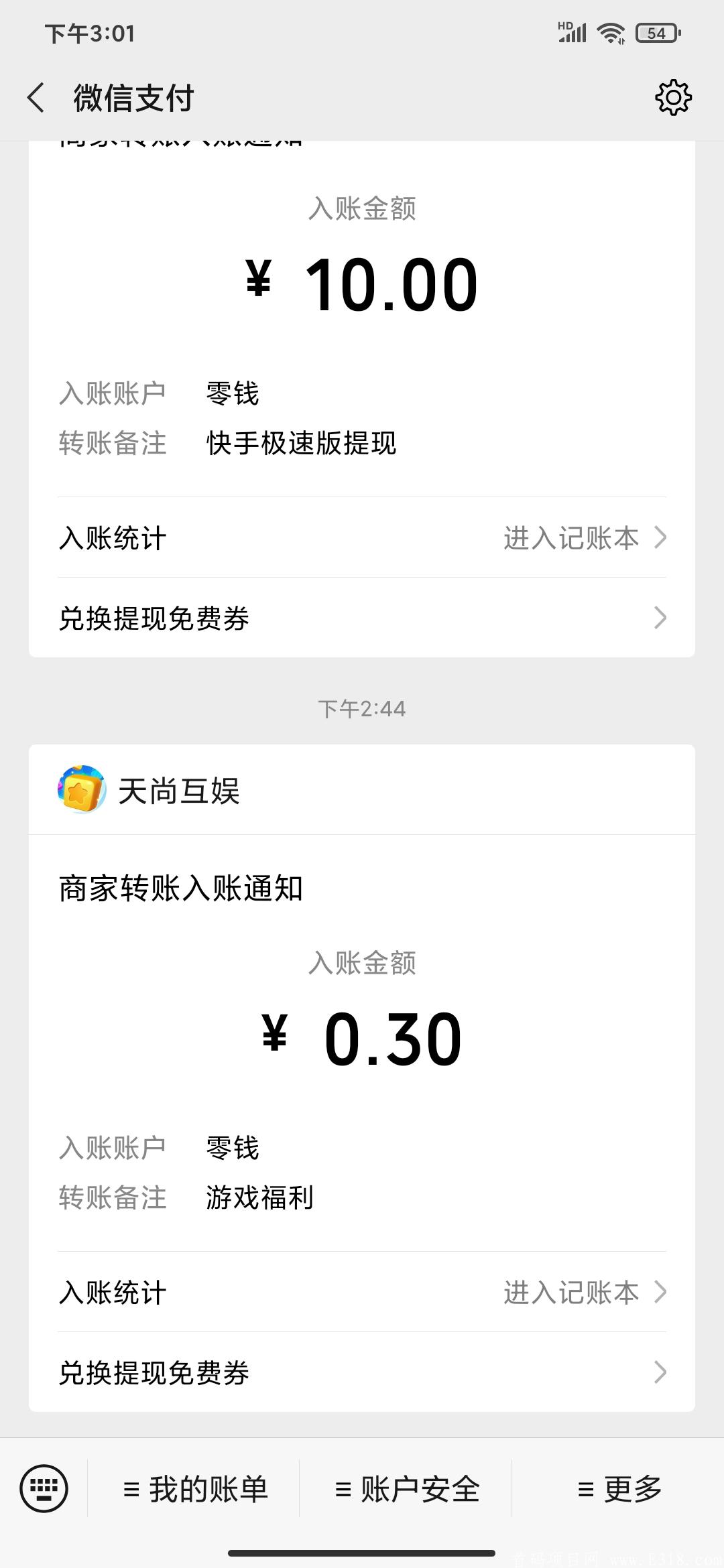724x1568 pixels.
Task: Open the 我的账单 menu
Action: point(194,1489)
